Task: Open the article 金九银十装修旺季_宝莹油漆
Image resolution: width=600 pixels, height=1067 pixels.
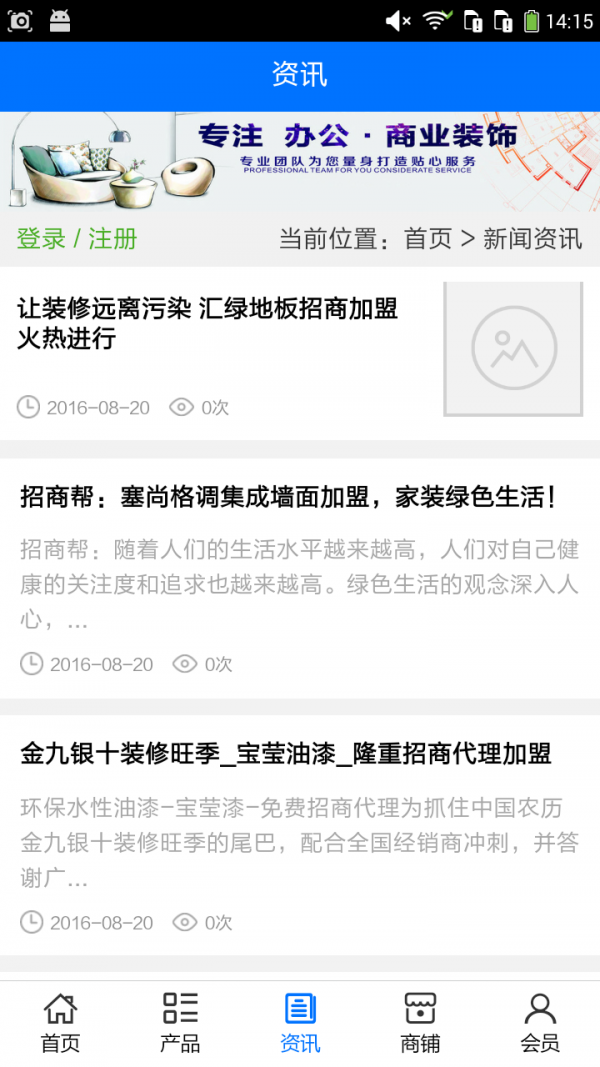Action: click(286, 753)
